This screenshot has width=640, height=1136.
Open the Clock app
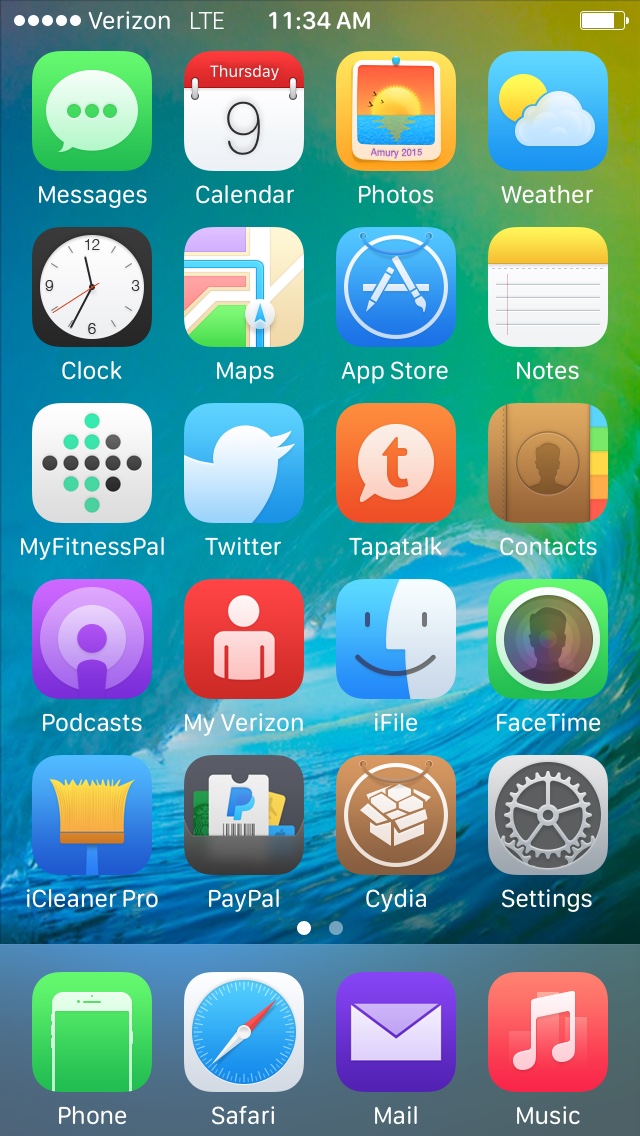92,287
